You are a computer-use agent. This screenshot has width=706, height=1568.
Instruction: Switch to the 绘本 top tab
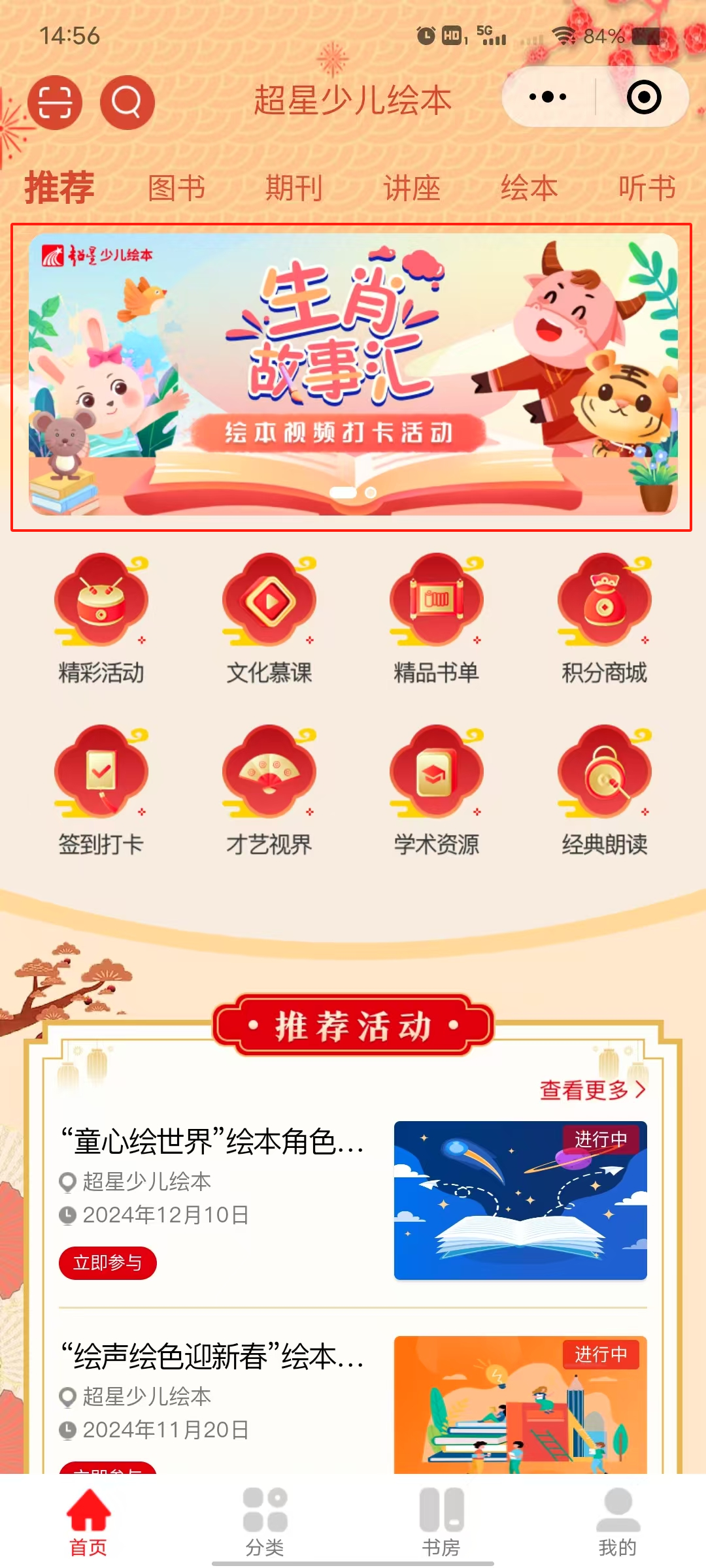point(529,188)
